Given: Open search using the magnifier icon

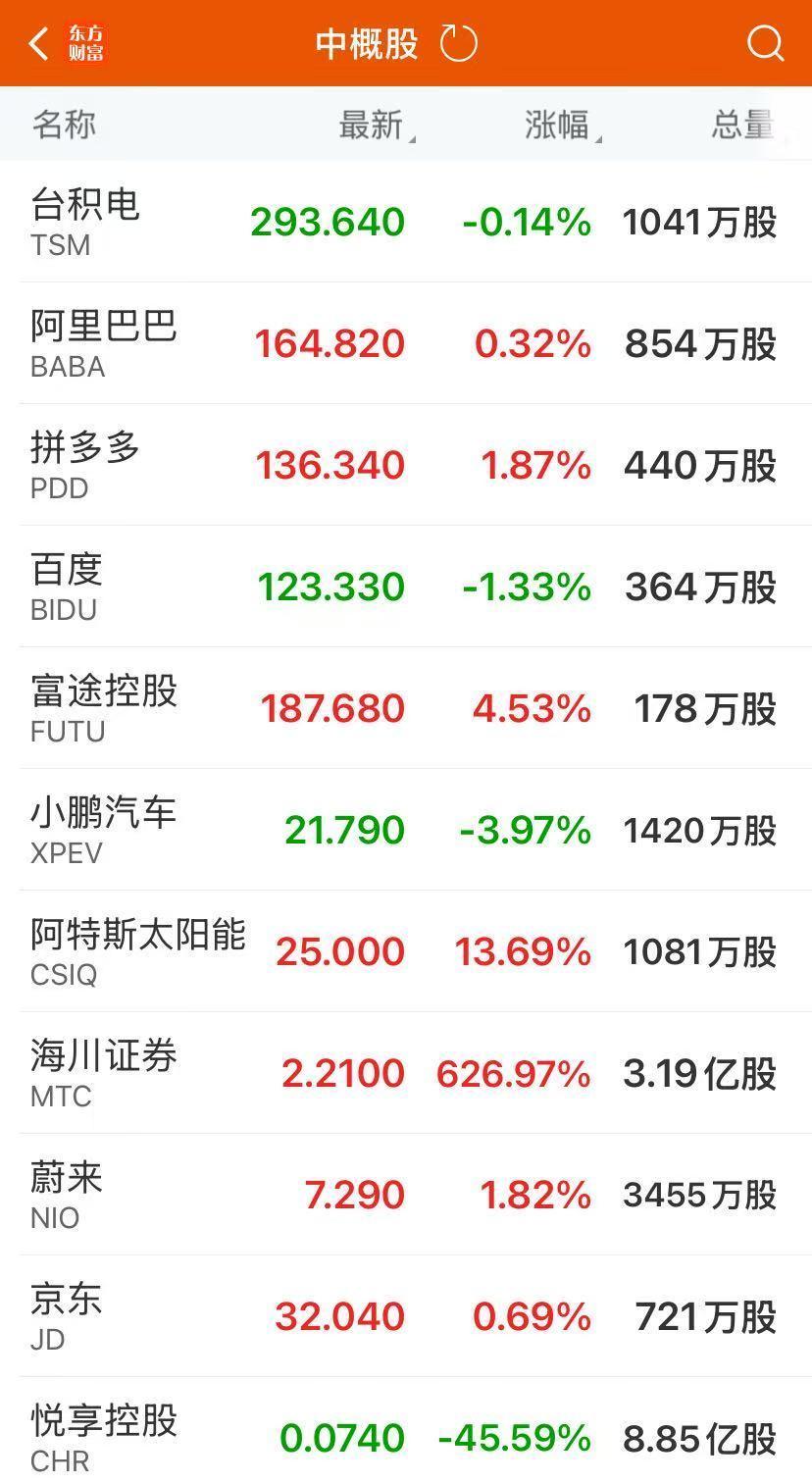Looking at the screenshot, I should pyautogui.click(x=764, y=43).
